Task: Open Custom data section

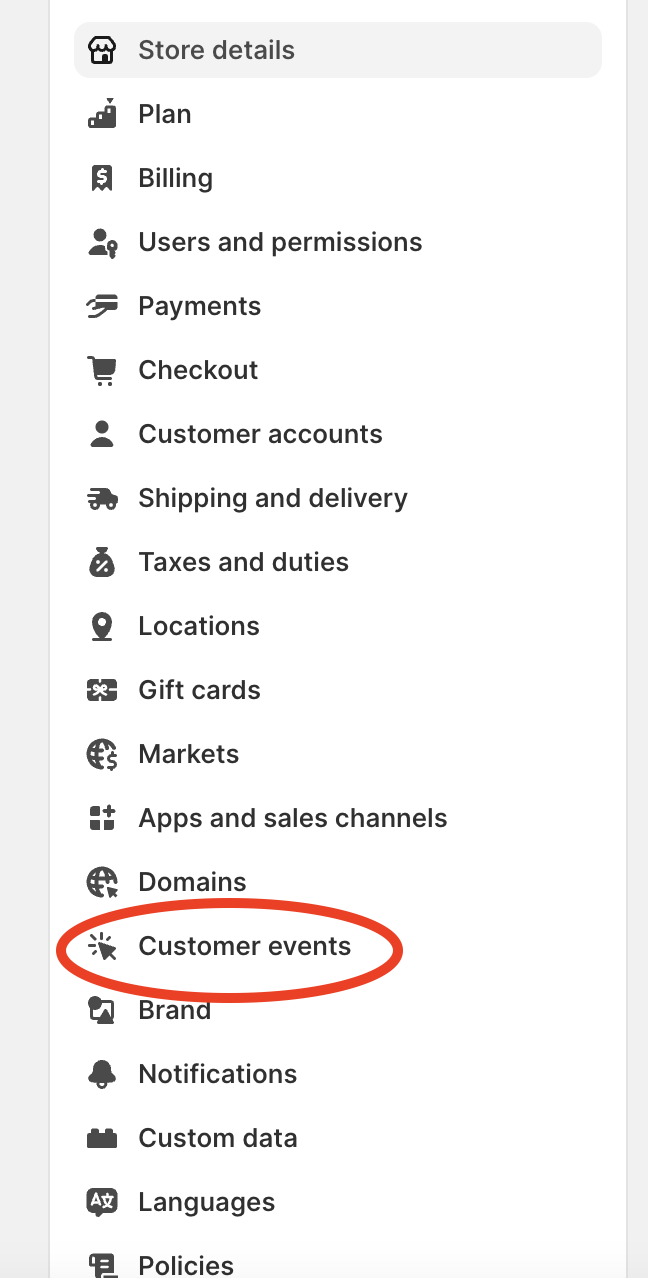Action: 338,1138
